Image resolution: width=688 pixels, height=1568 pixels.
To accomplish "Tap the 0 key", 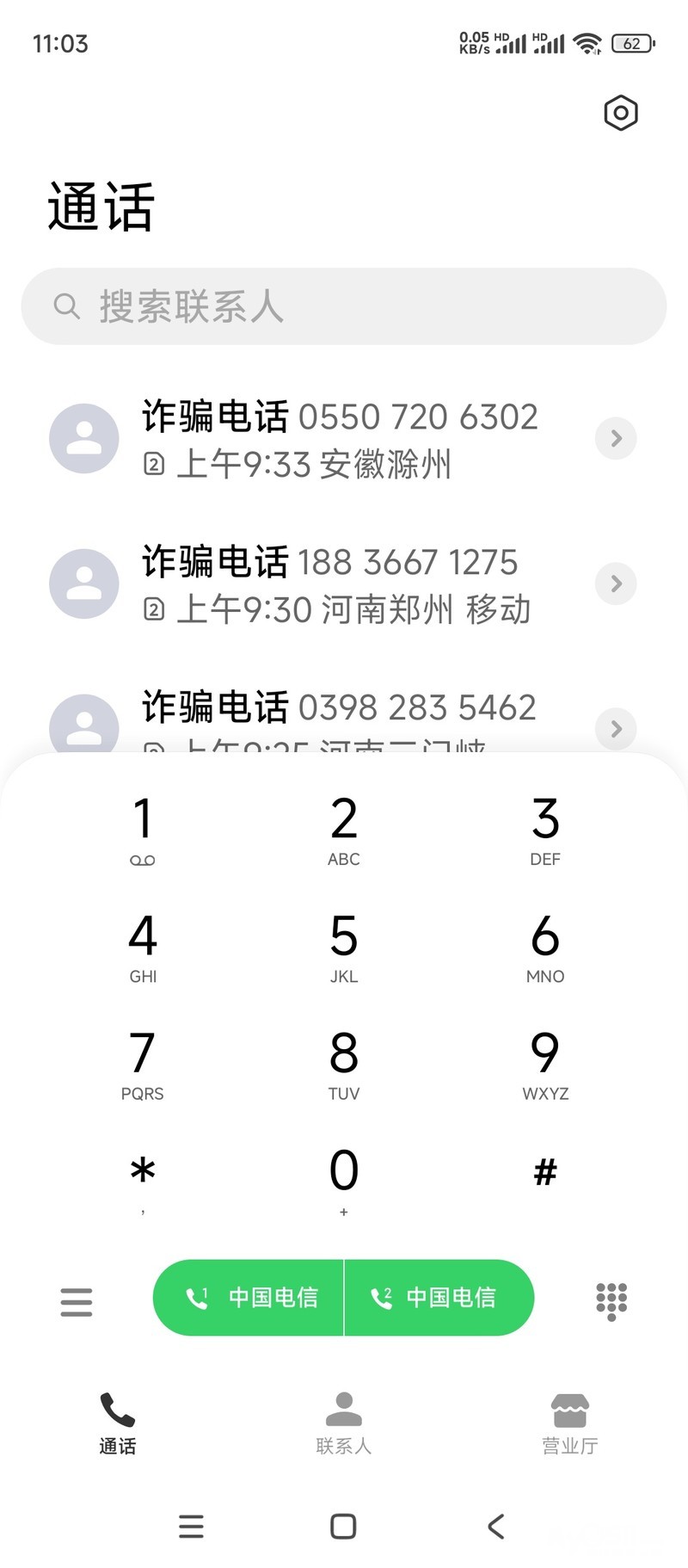I will [x=344, y=1177].
